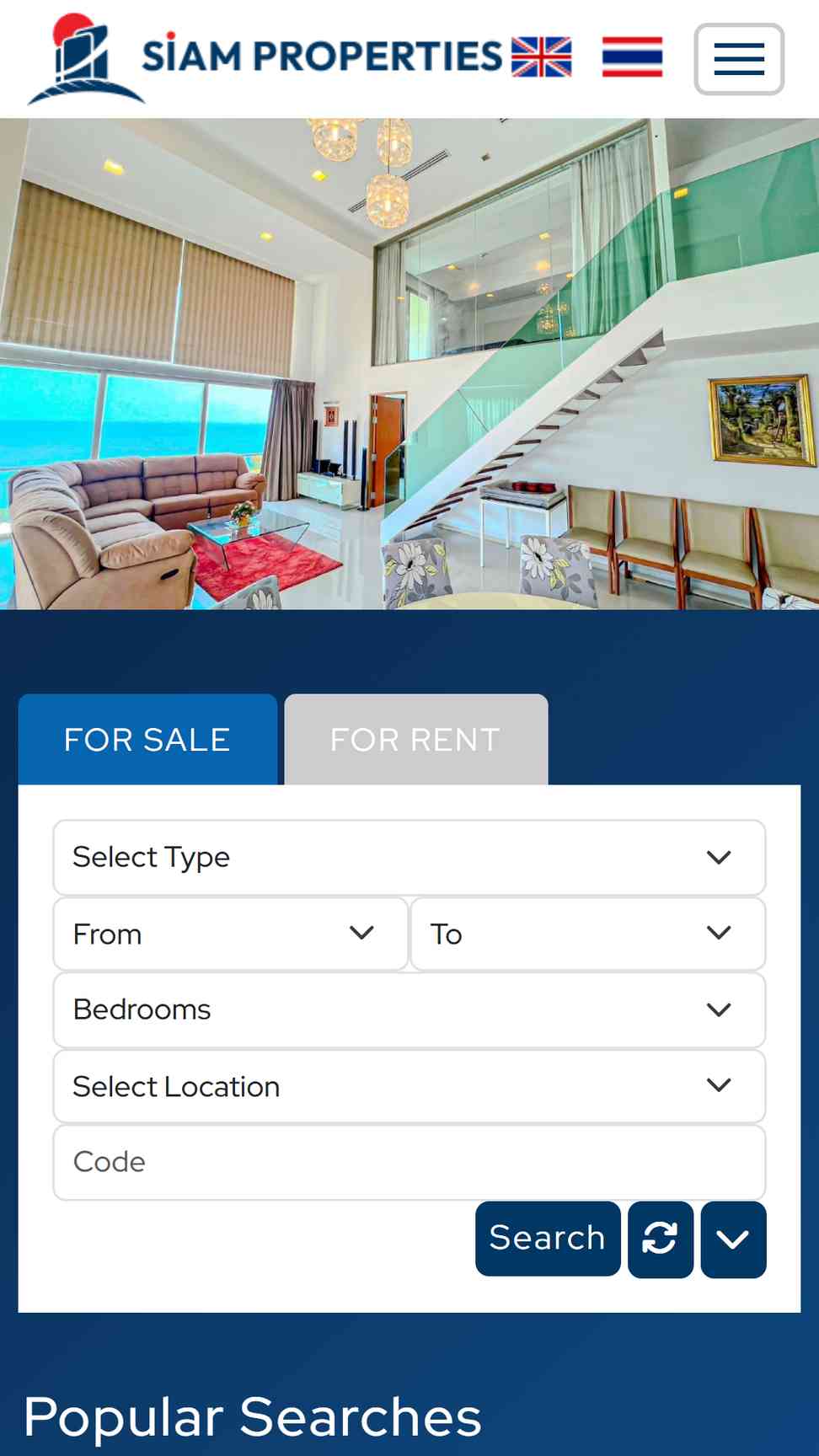Expand more search options chevron button
819x1456 pixels.
point(734,1239)
